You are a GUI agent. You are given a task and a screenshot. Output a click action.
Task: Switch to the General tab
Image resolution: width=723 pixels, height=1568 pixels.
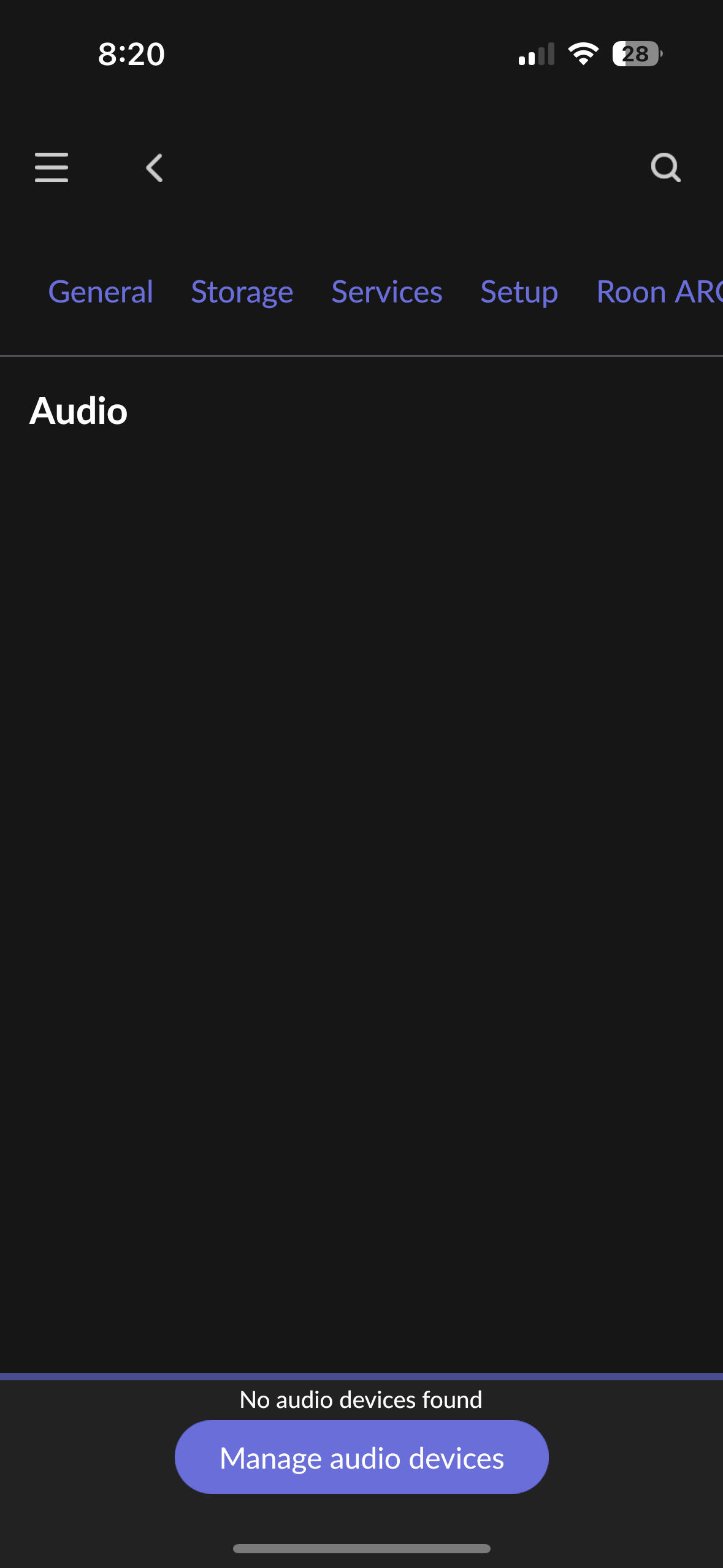coord(101,292)
